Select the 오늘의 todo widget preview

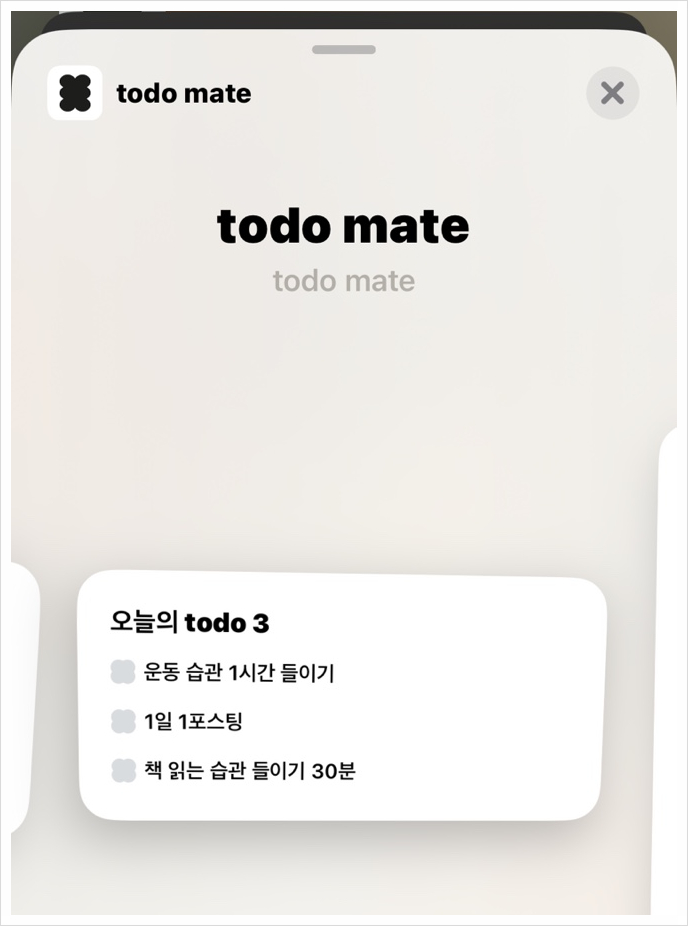pyautogui.click(x=342, y=697)
